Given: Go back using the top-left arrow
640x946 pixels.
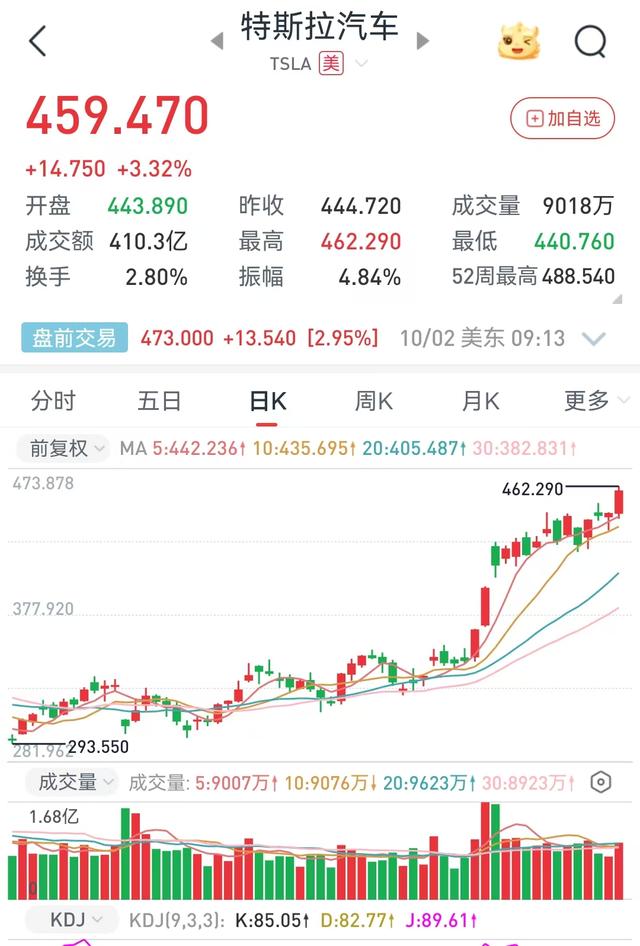Looking at the screenshot, I should pos(37,42).
